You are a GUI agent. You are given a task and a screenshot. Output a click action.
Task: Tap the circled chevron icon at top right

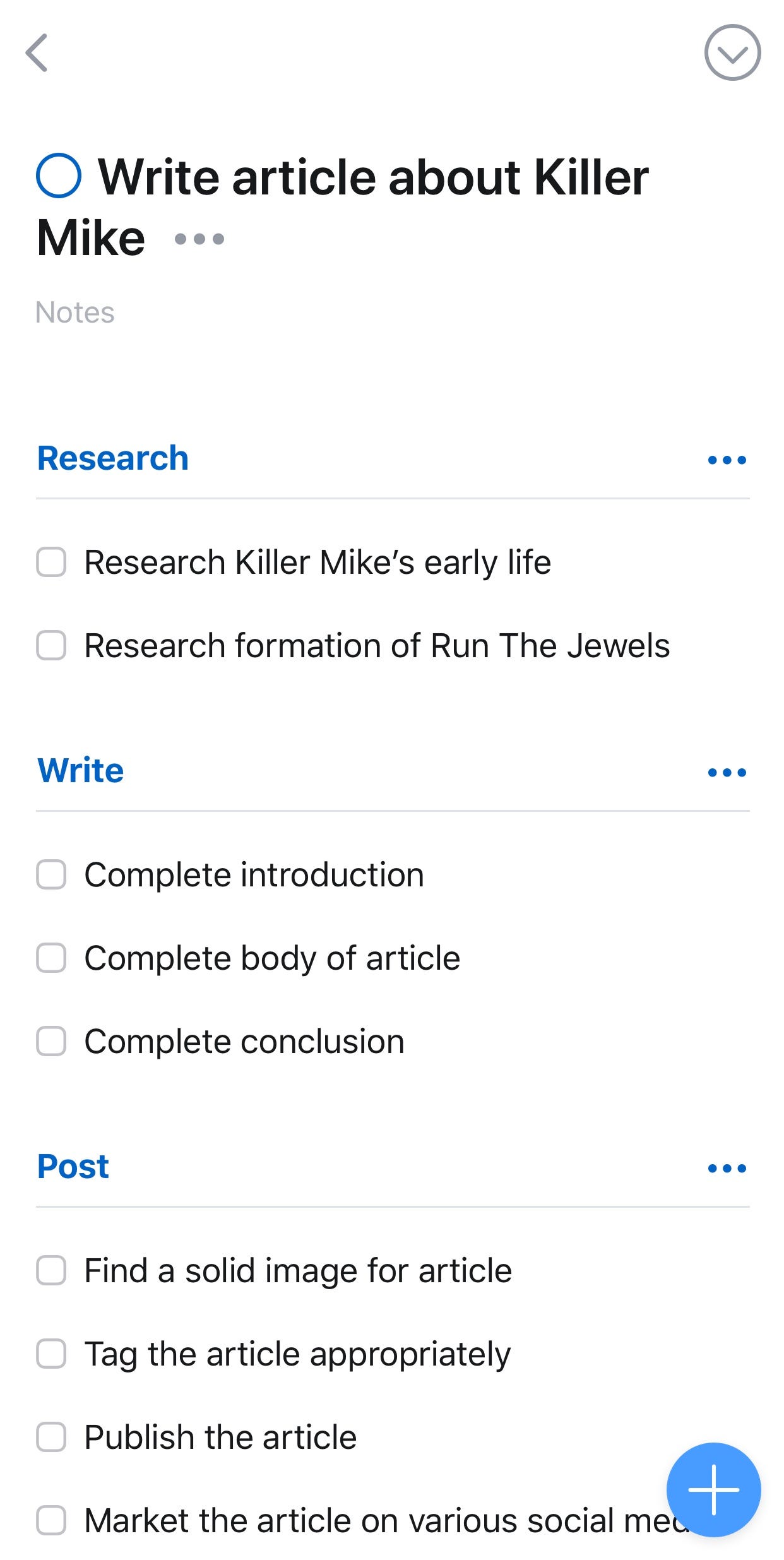pyautogui.click(x=732, y=52)
